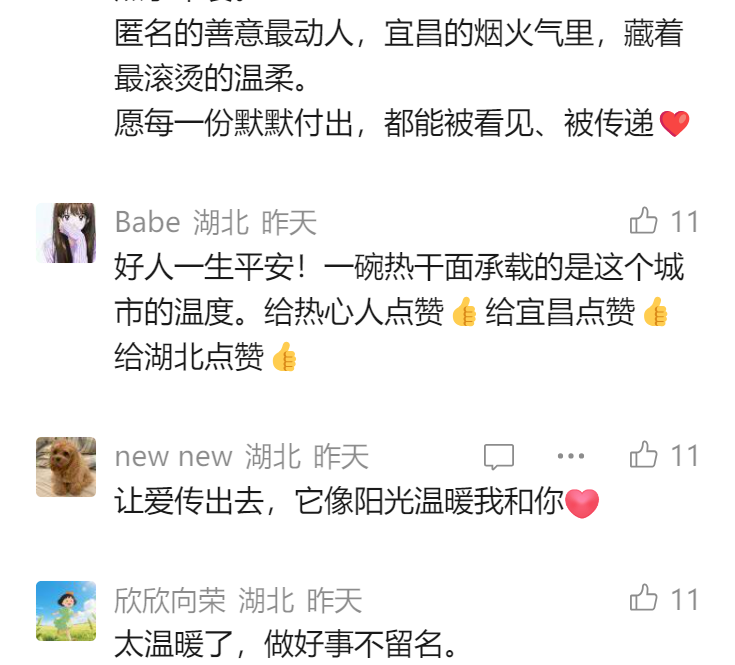Like Babe's comment
Image resolution: width=735 pixels, height=665 pixels.
pos(644,221)
